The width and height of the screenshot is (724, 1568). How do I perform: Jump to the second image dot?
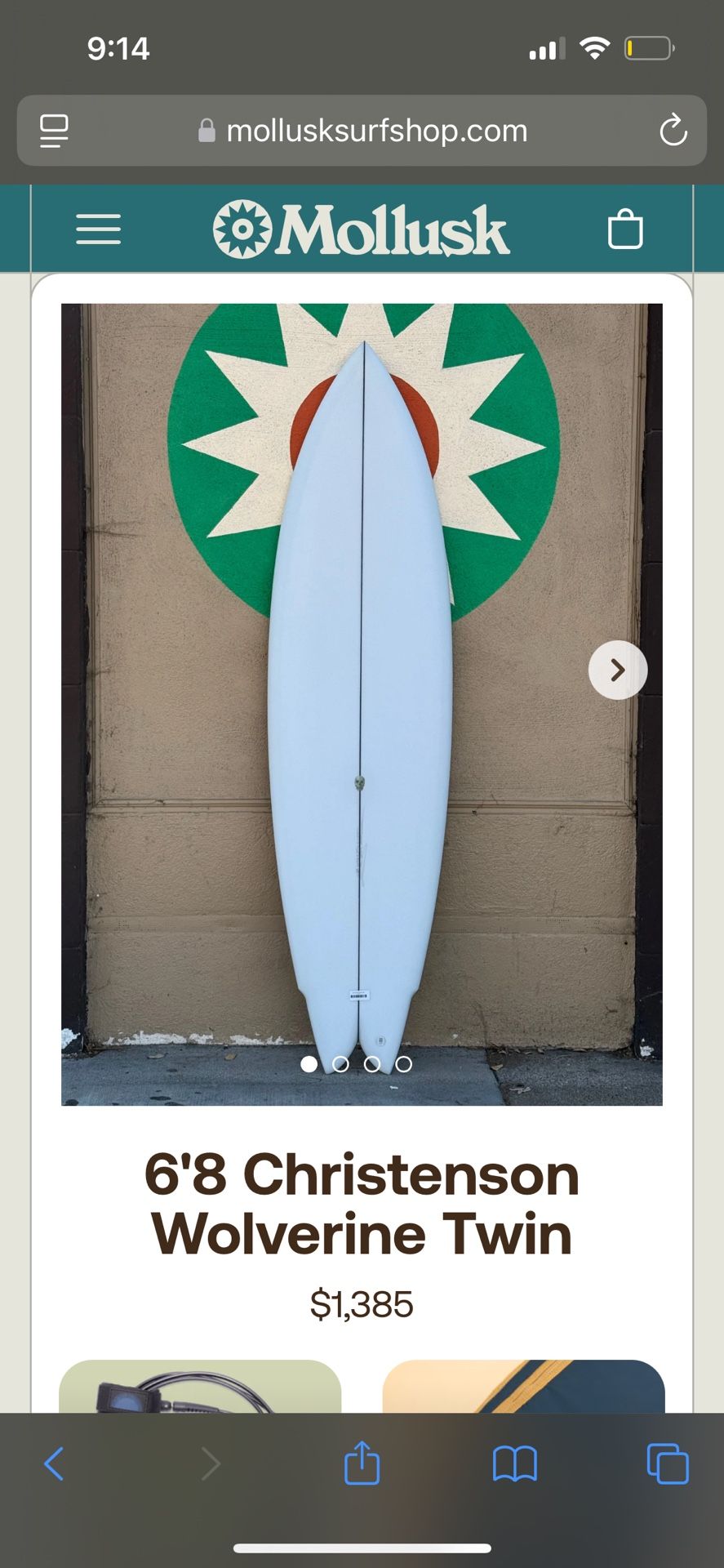tap(341, 1064)
